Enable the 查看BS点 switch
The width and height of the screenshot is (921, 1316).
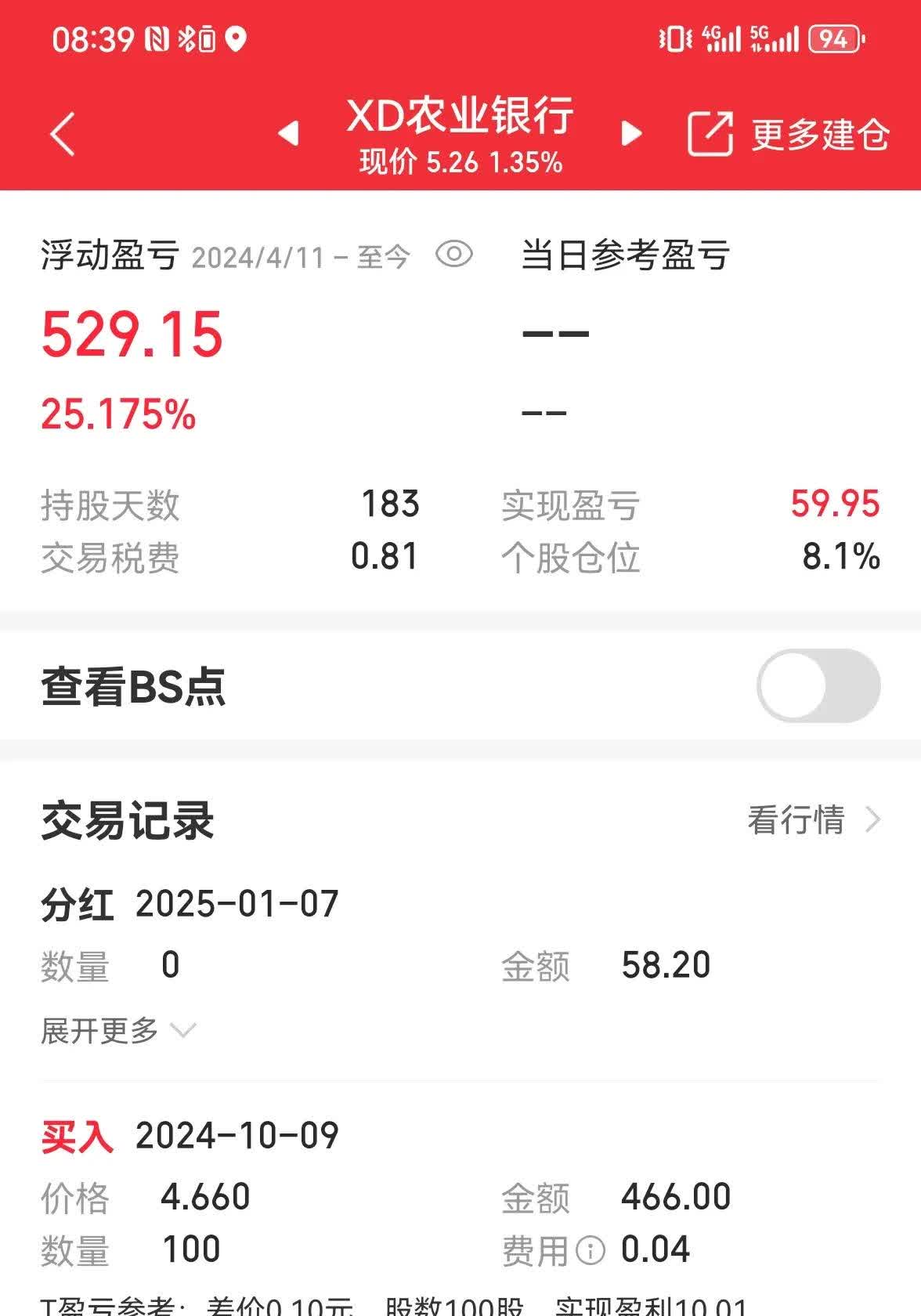point(818,685)
